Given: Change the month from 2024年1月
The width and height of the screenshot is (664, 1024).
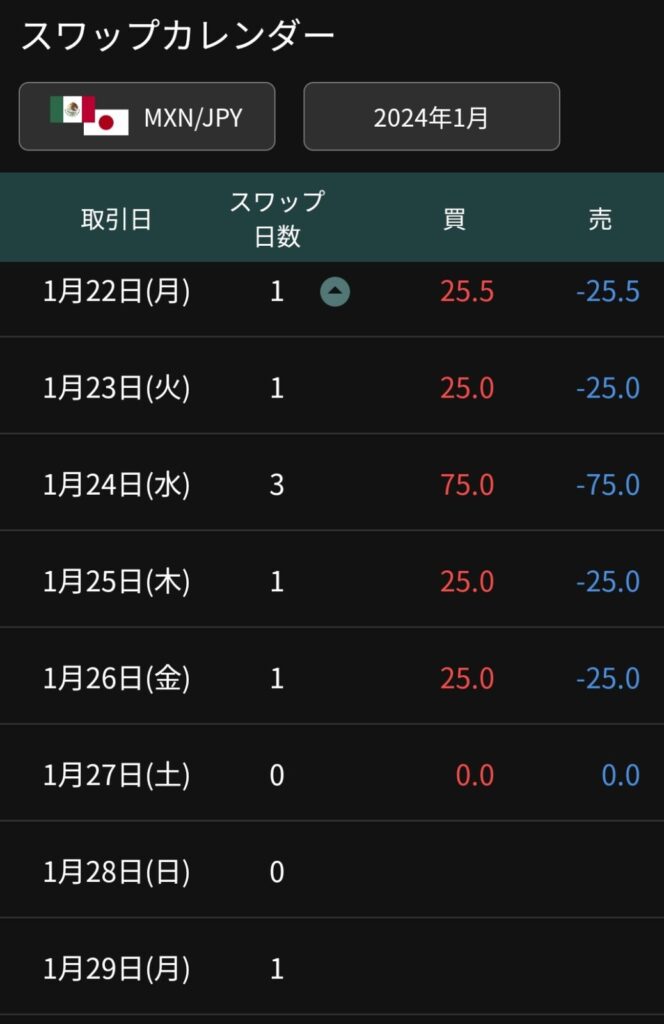Looking at the screenshot, I should point(431,117).
